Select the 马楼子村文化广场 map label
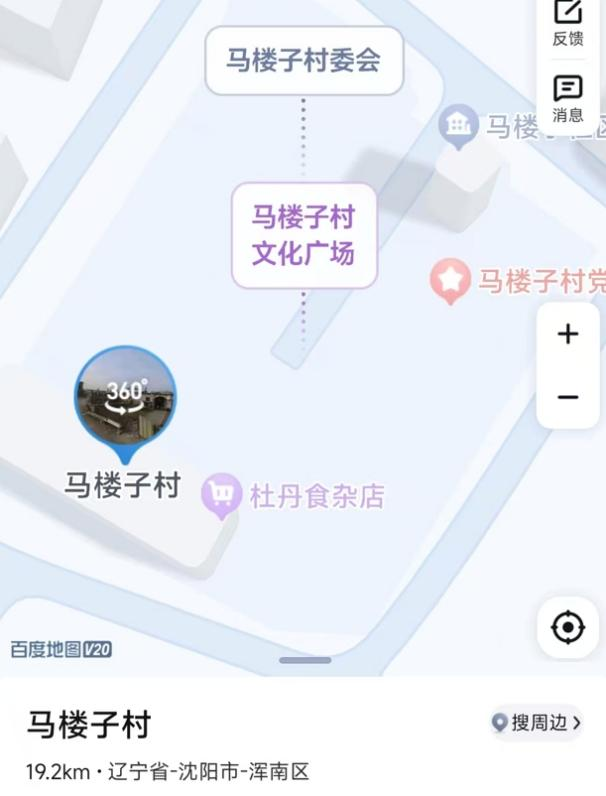 click(x=304, y=235)
